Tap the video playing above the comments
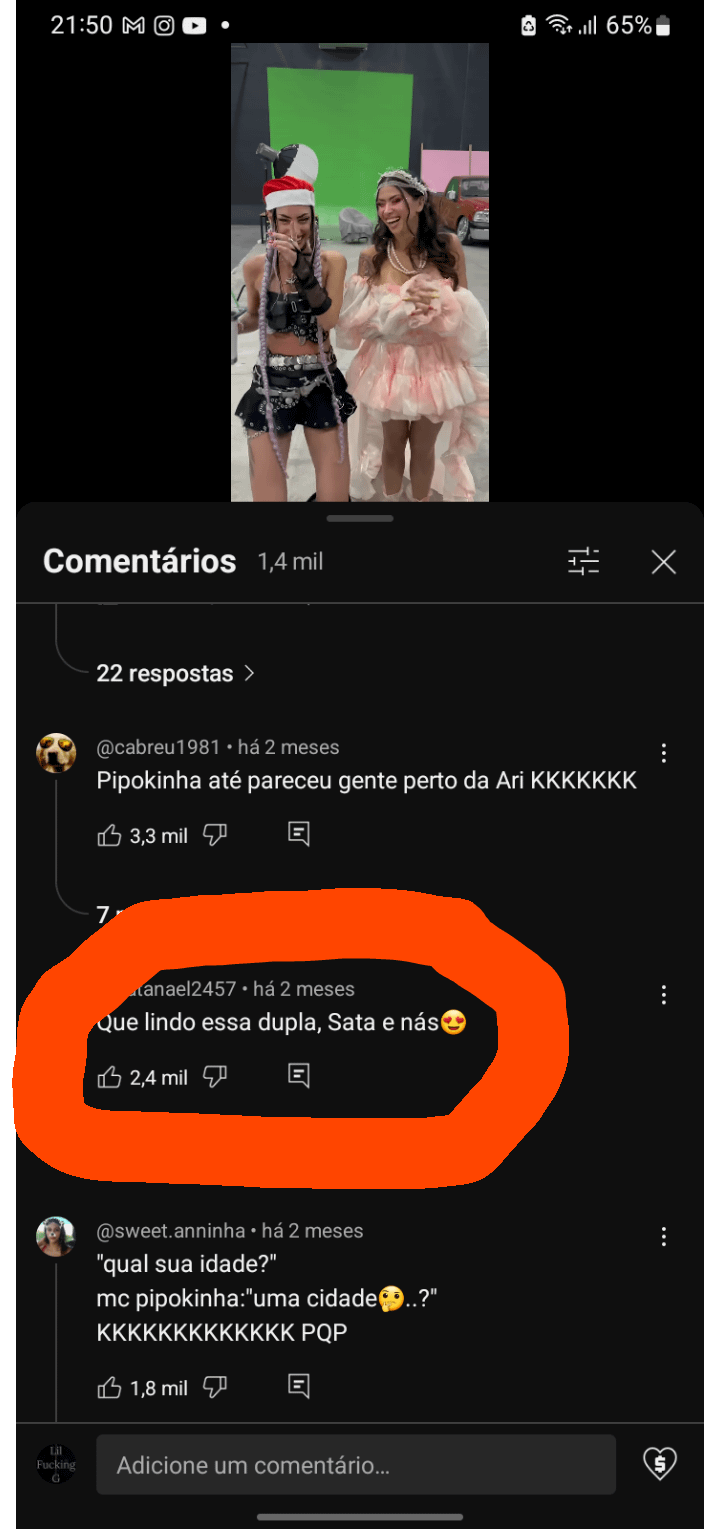The width and height of the screenshot is (720, 1529). tap(360, 272)
